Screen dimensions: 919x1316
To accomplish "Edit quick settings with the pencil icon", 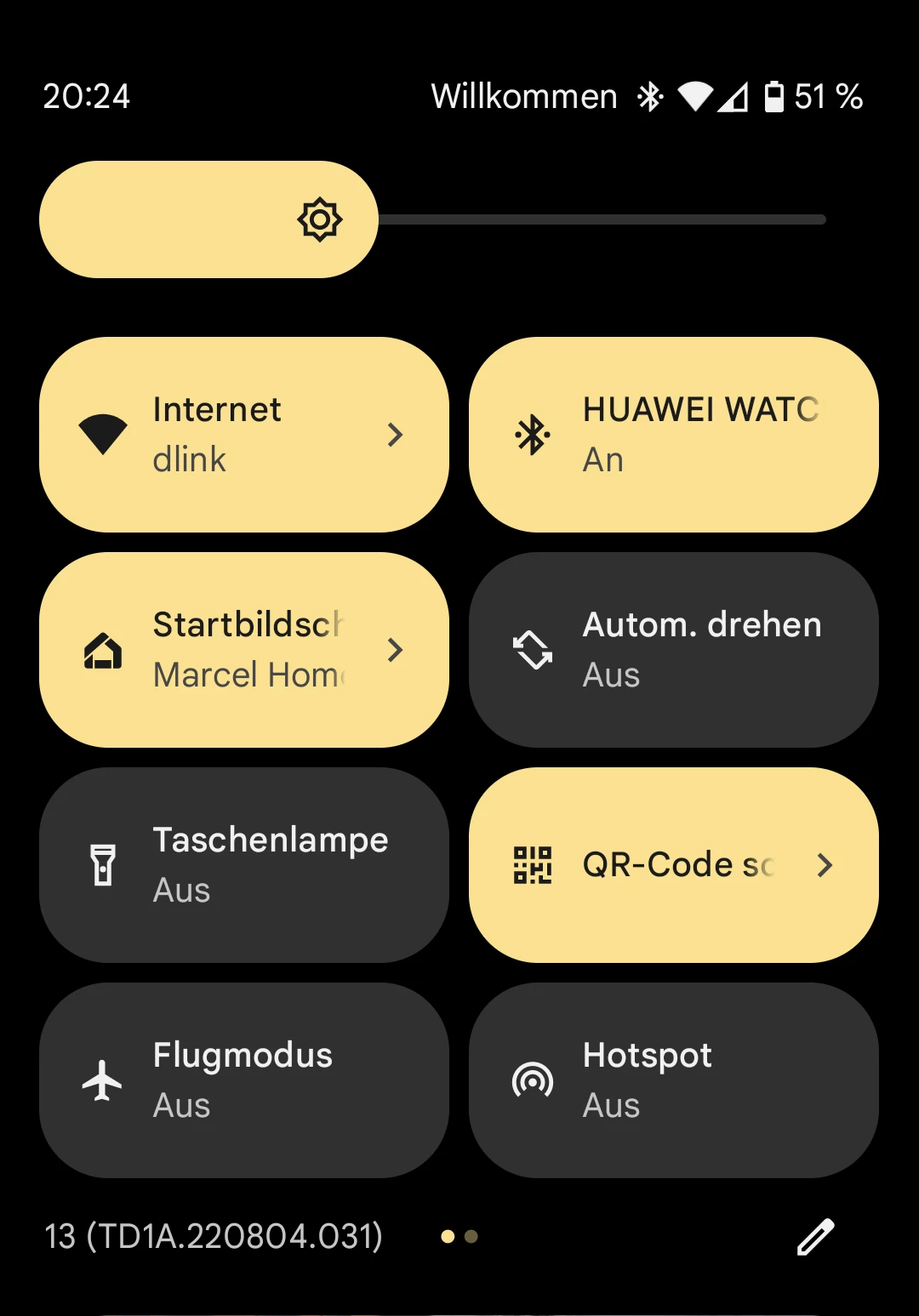I will point(815,1236).
